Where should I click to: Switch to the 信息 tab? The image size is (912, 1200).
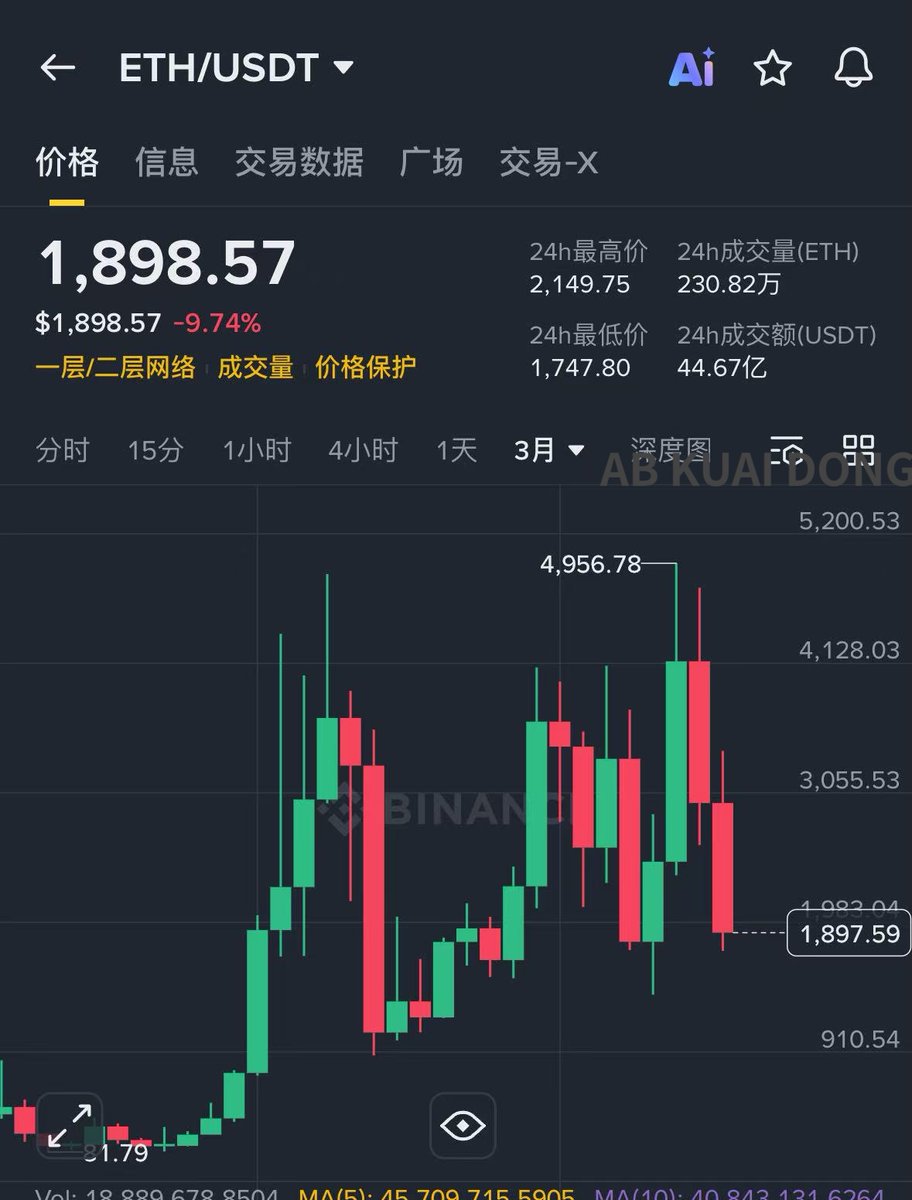pos(166,162)
